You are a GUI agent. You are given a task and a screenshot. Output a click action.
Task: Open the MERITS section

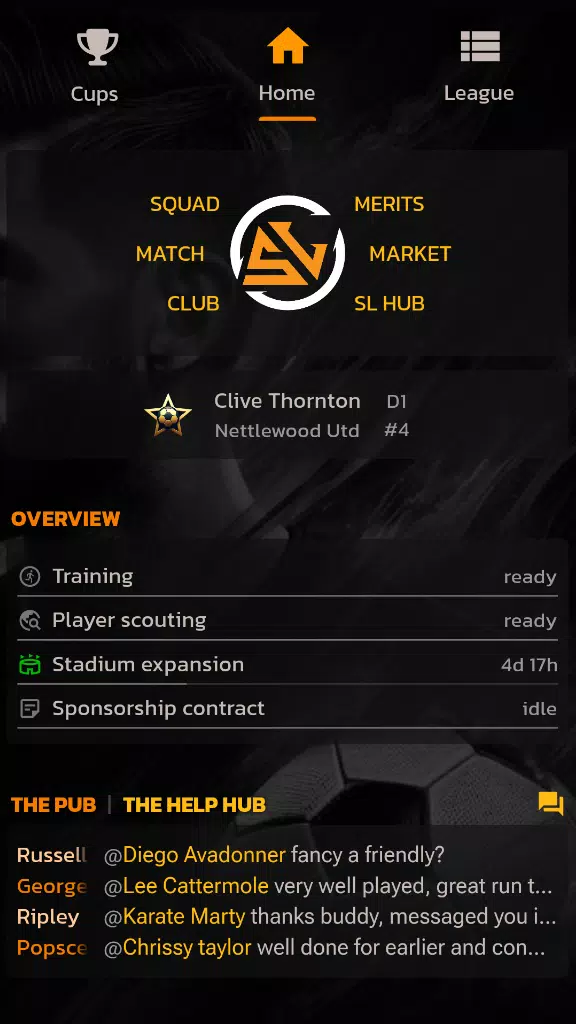click(389, 204)
